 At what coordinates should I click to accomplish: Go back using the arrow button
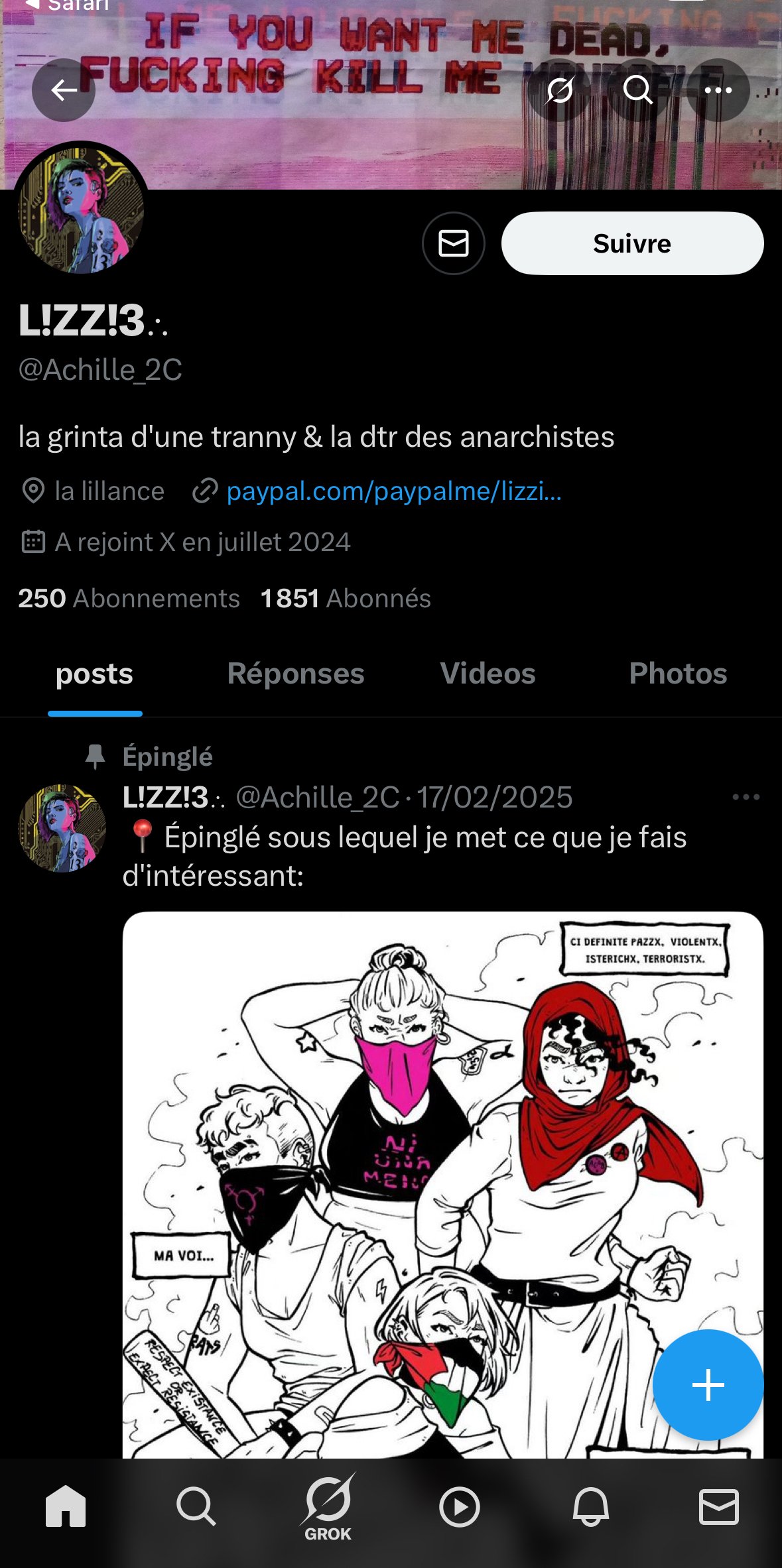tap(64, 90)
